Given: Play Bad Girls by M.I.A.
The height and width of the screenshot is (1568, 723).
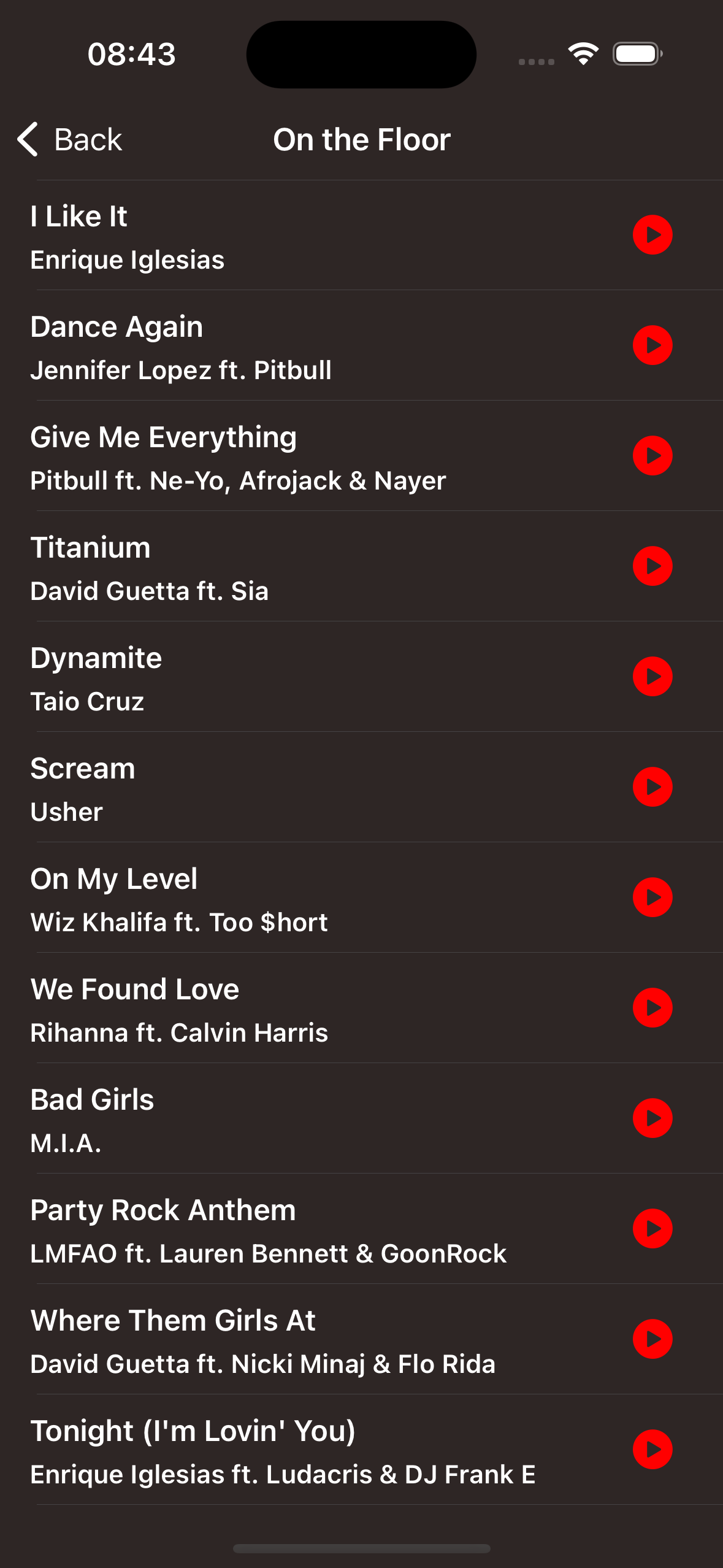Looking at the screenshot, I should click(652, 1118).
